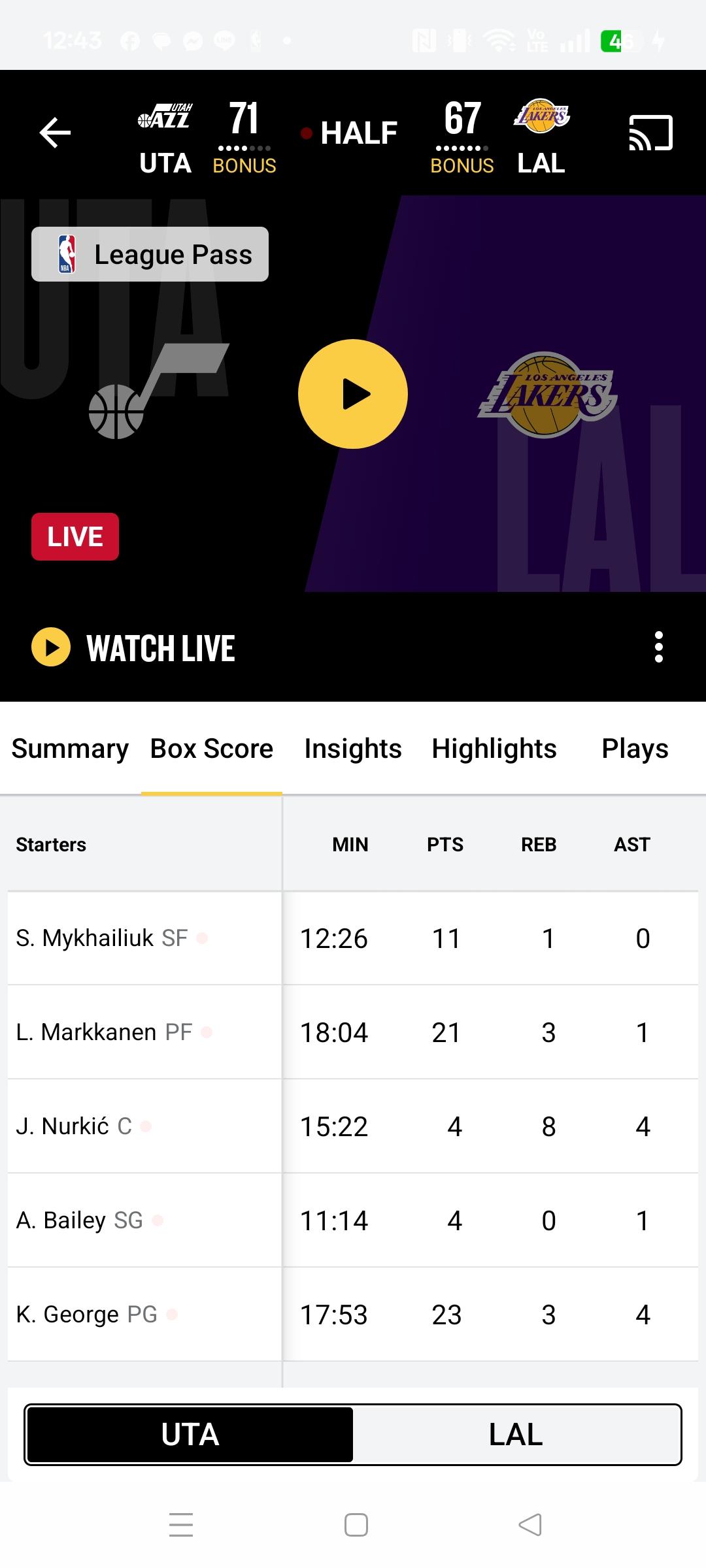The image size is (706, 1568).
Task: Select the Box Score tab
Action: (212, 749)
